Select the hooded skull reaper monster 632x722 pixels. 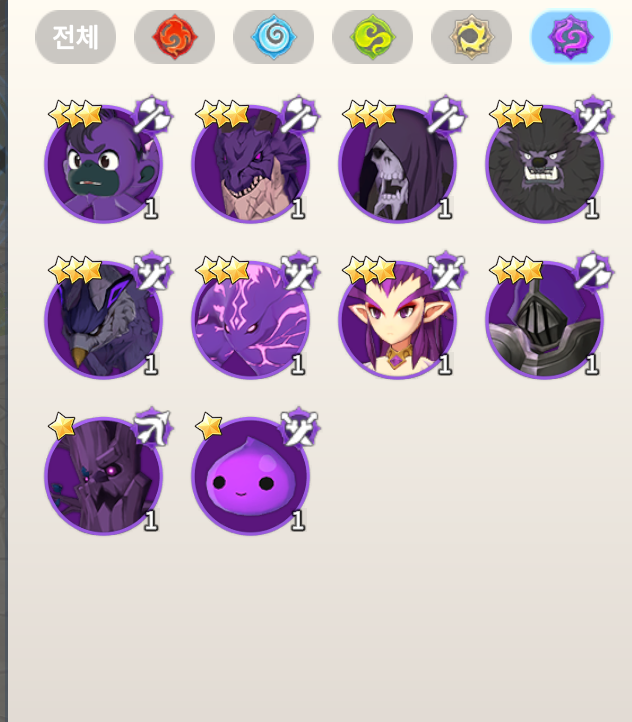pyautogui.click(x=397, y=164)
